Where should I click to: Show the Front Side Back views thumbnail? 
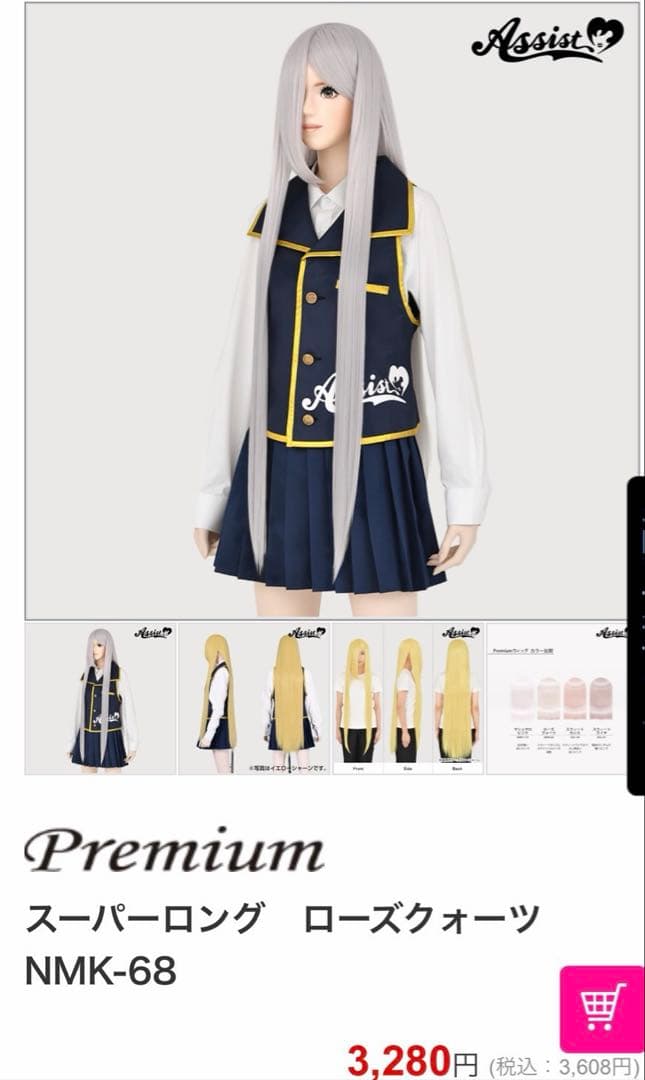click(408, 698)
